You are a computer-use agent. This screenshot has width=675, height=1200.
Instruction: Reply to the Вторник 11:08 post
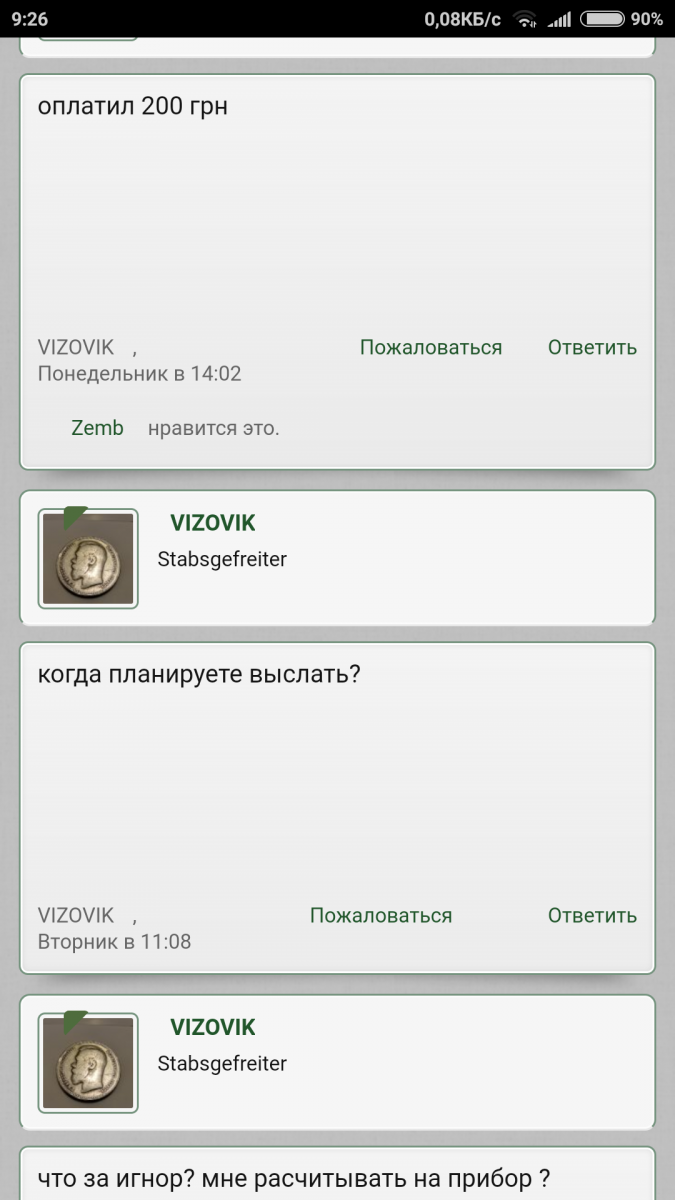(x=592, y=916)
